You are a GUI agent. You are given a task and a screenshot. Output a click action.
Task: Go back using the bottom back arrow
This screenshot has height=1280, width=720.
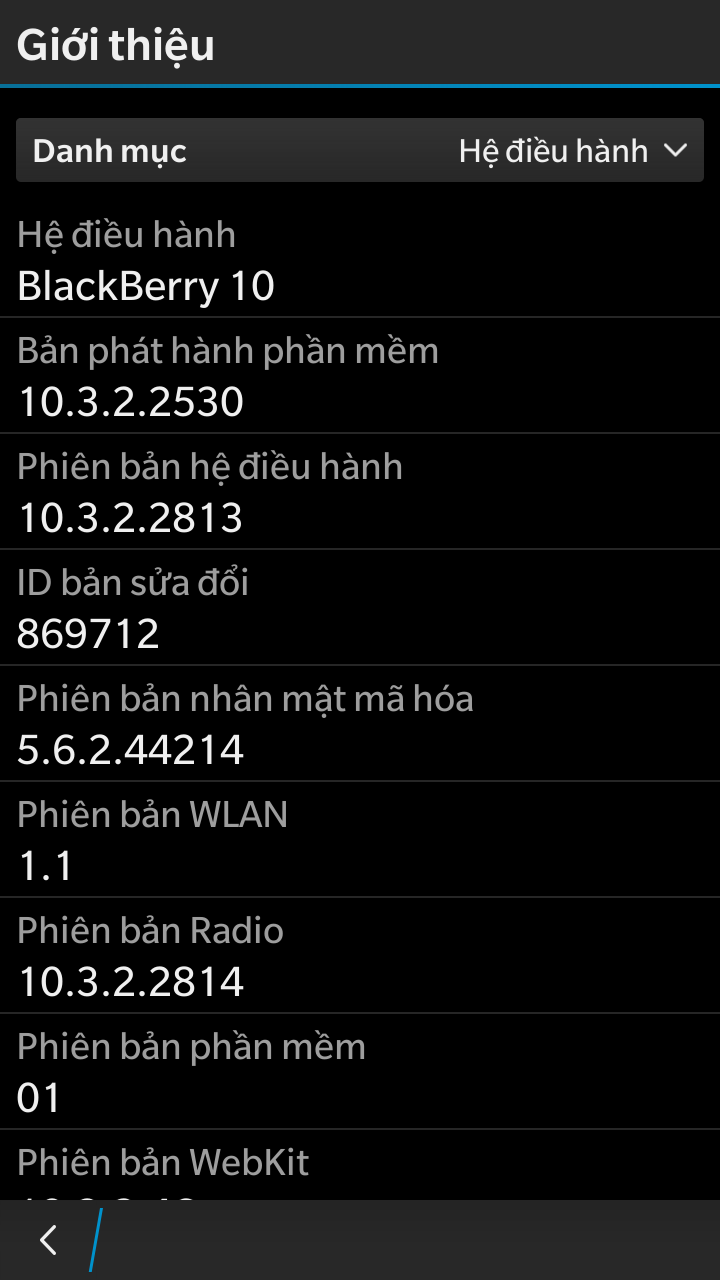point(48,1240)
